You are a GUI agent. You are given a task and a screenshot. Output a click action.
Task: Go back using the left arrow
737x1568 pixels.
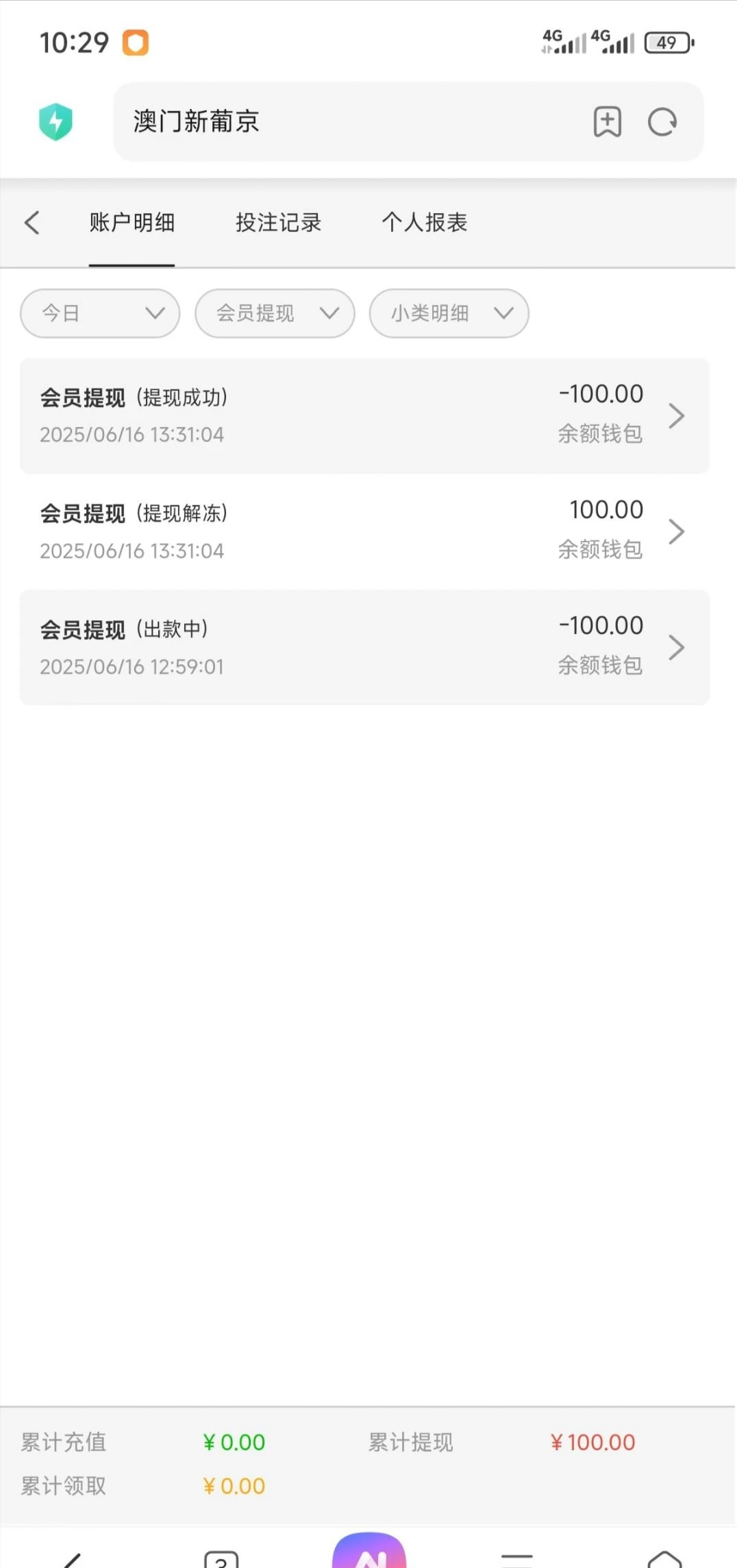32,223
